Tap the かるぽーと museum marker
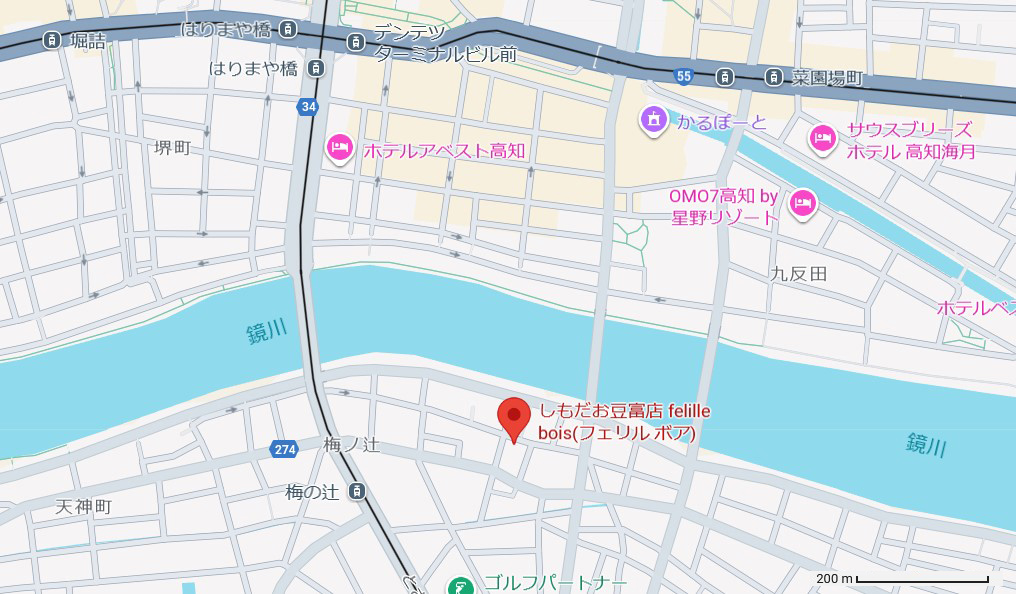Viewport: 1016px width, 594px height. click(x=653, y=120)
